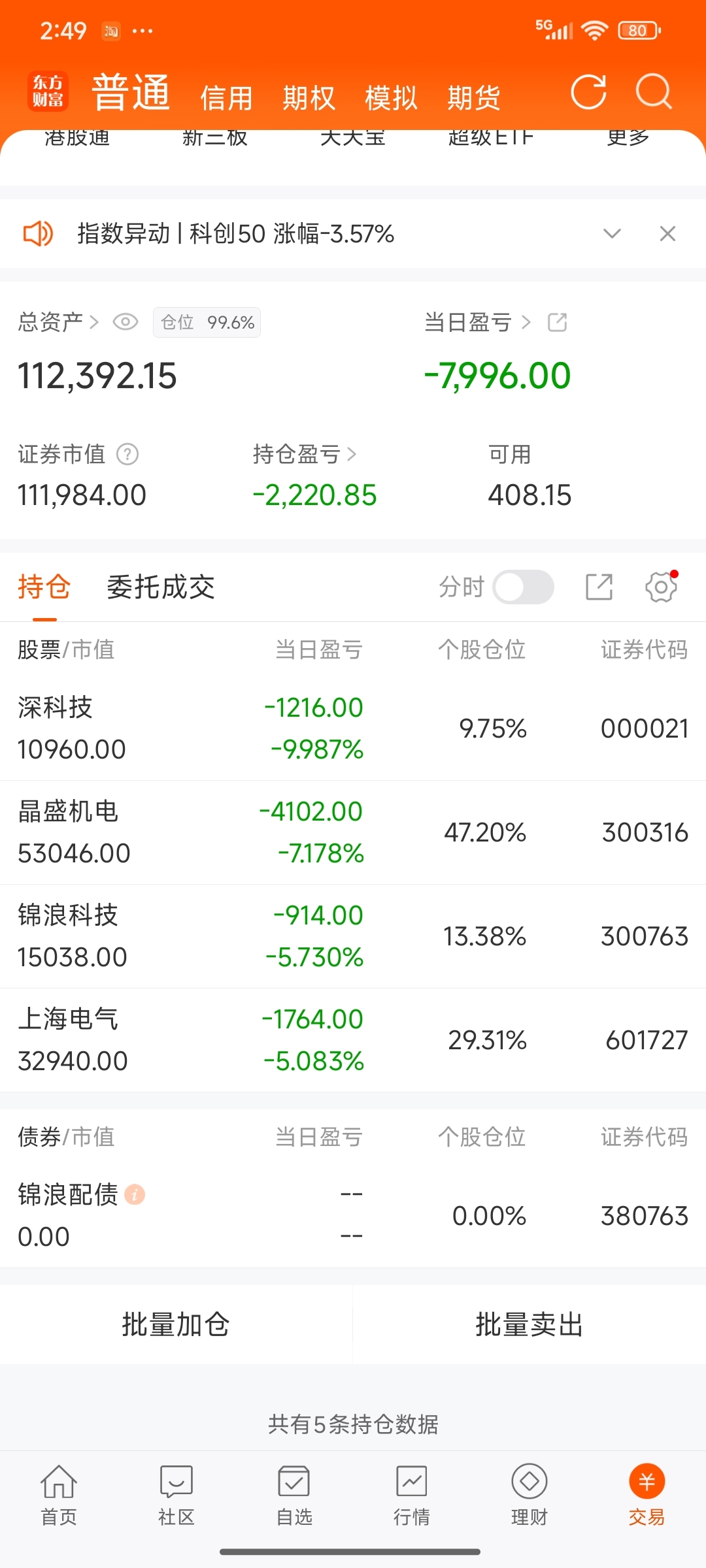Switch to the 期权 tab
The height and width of the screenshot is (1568, 706).
coord(309,99)
